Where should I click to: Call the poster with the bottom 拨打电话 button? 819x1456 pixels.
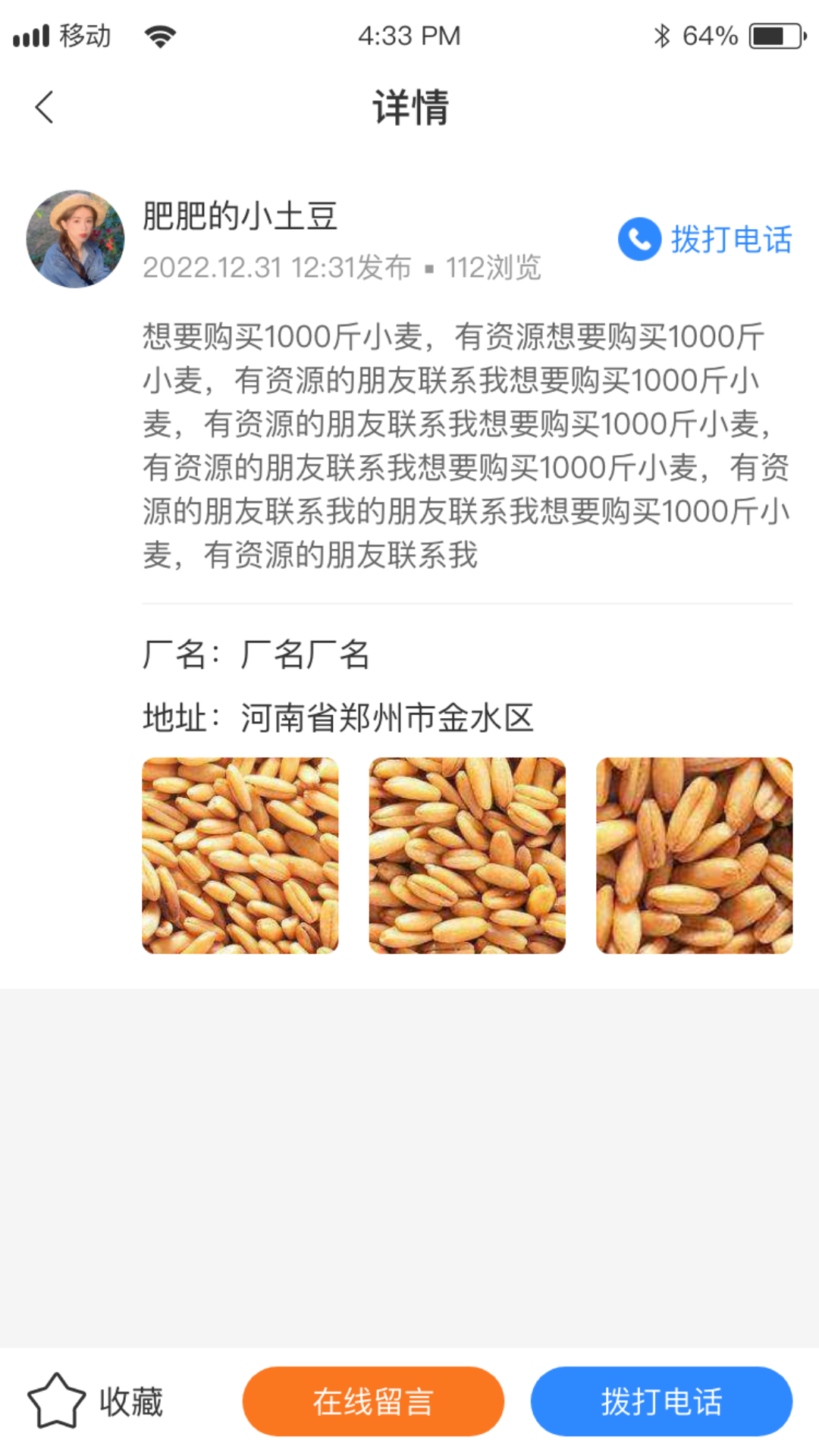pos(661,1401)
